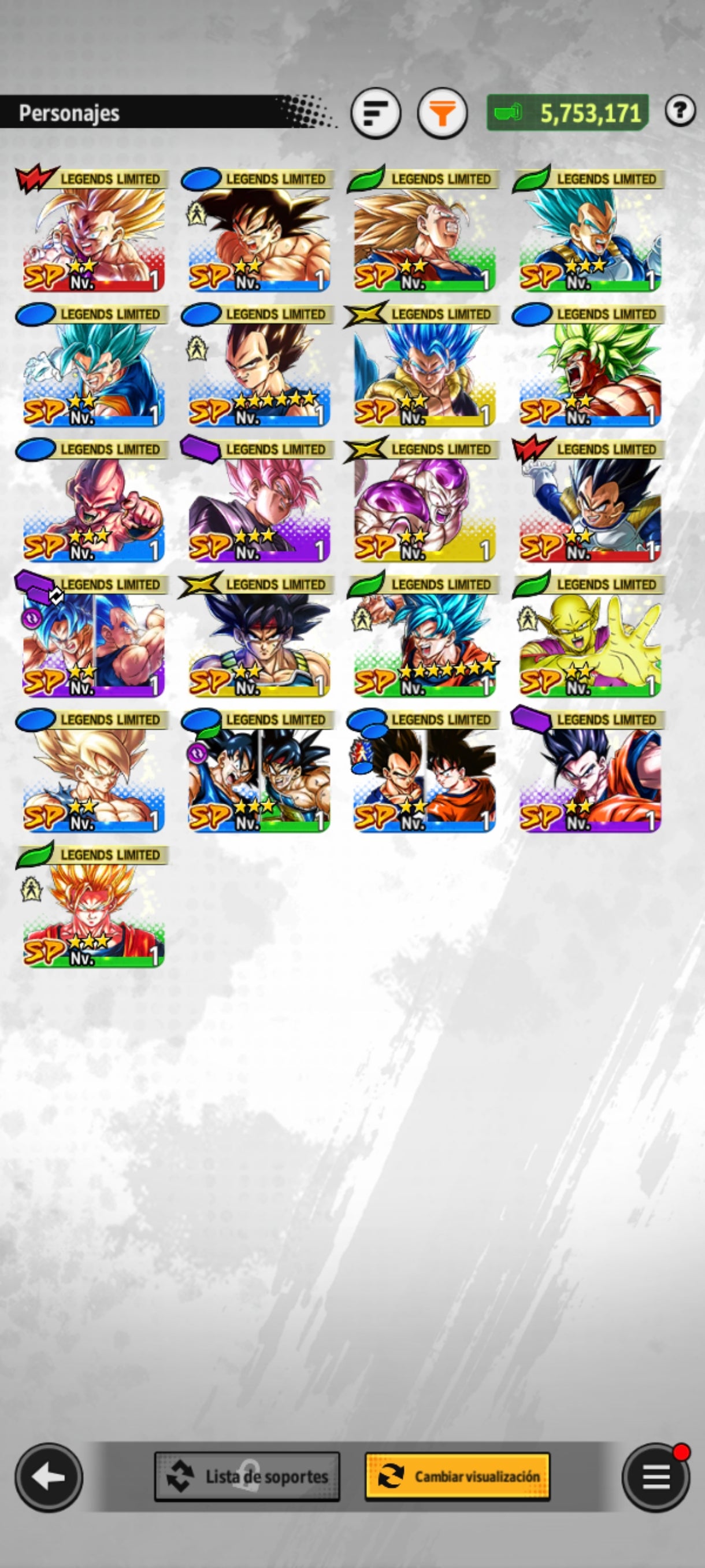
Task: Open the sort options icon
Action: (x=377, y=112)
